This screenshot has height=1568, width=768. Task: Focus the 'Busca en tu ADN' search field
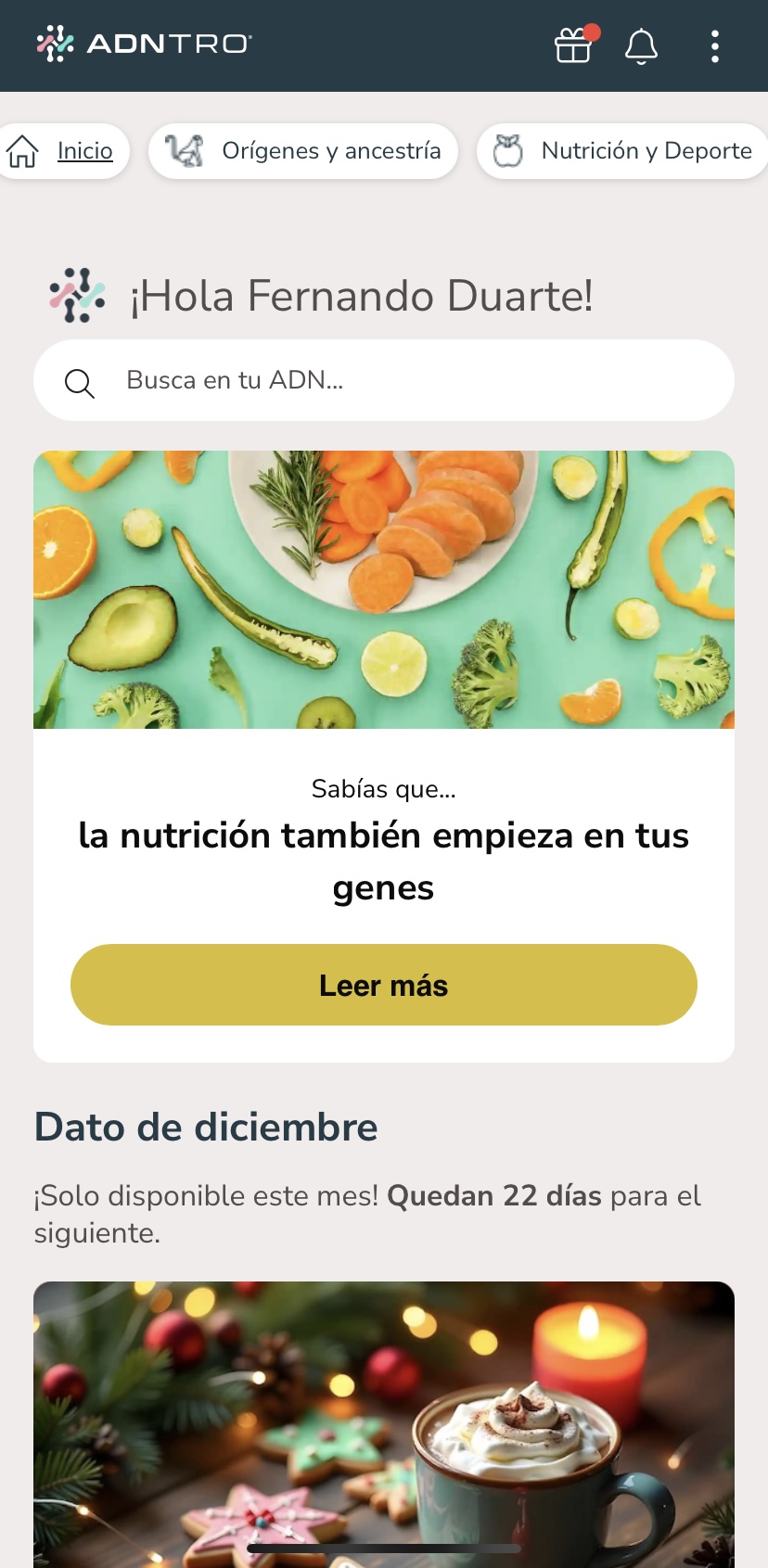(384, 380)
